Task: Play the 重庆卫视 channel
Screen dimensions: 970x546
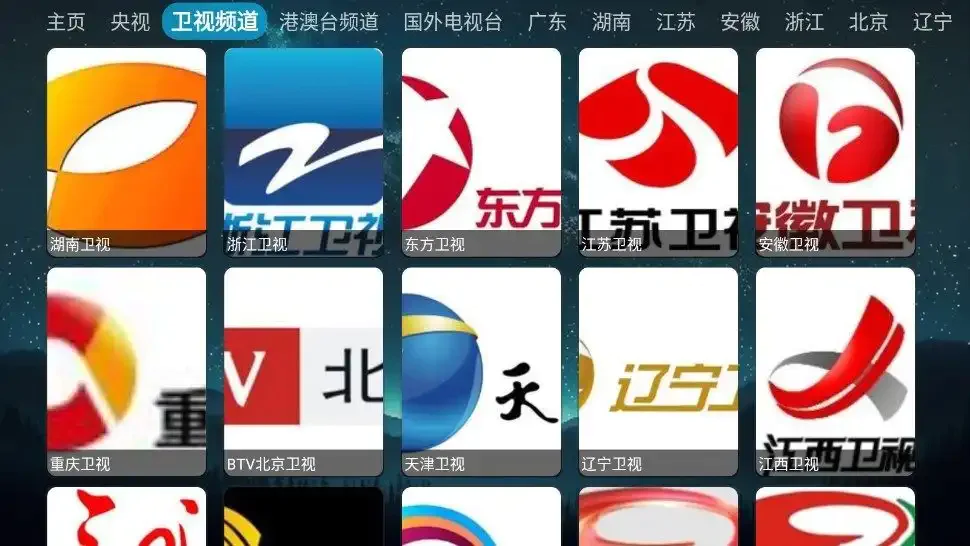Action: (x=127, y=371)
